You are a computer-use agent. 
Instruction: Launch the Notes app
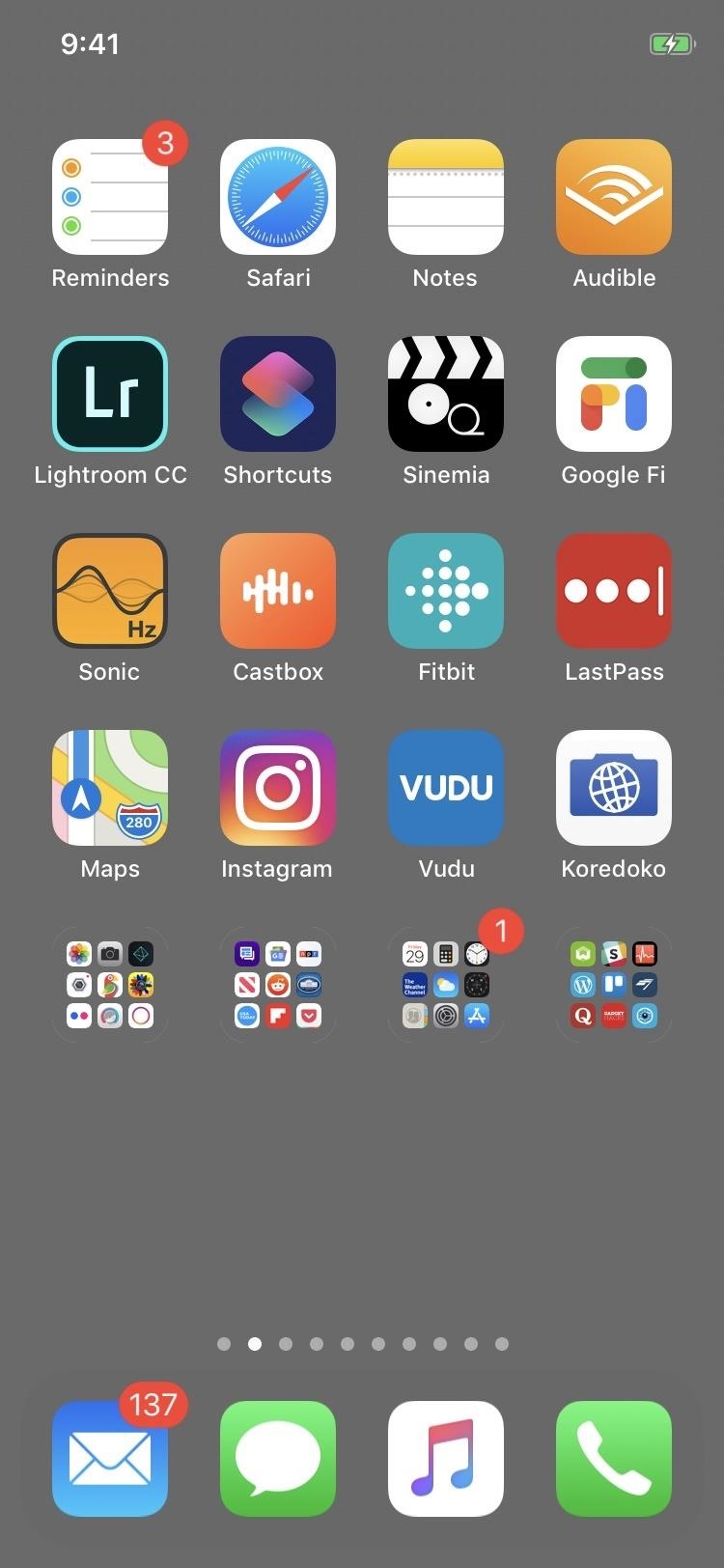(445, 197)
